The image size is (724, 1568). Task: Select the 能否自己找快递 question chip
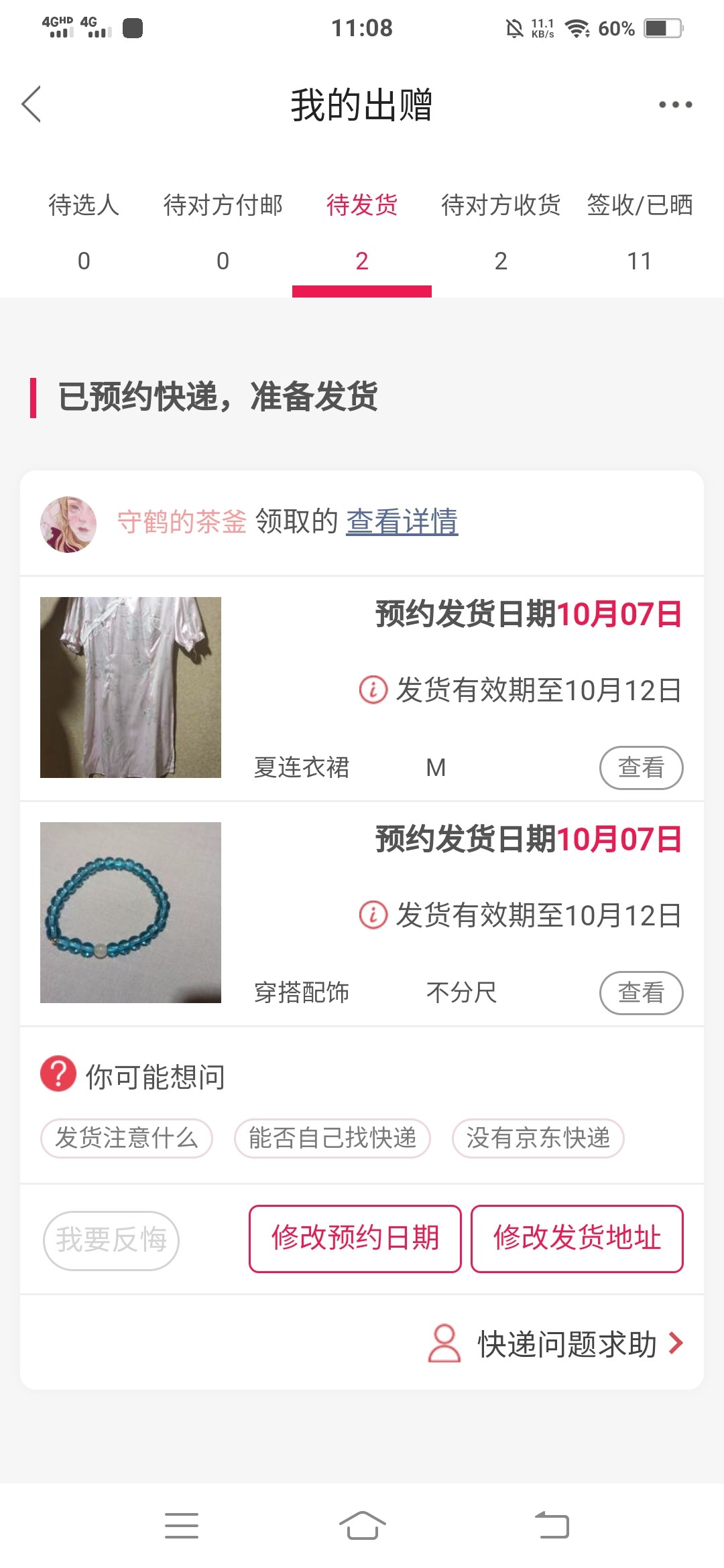[333, 1138]
